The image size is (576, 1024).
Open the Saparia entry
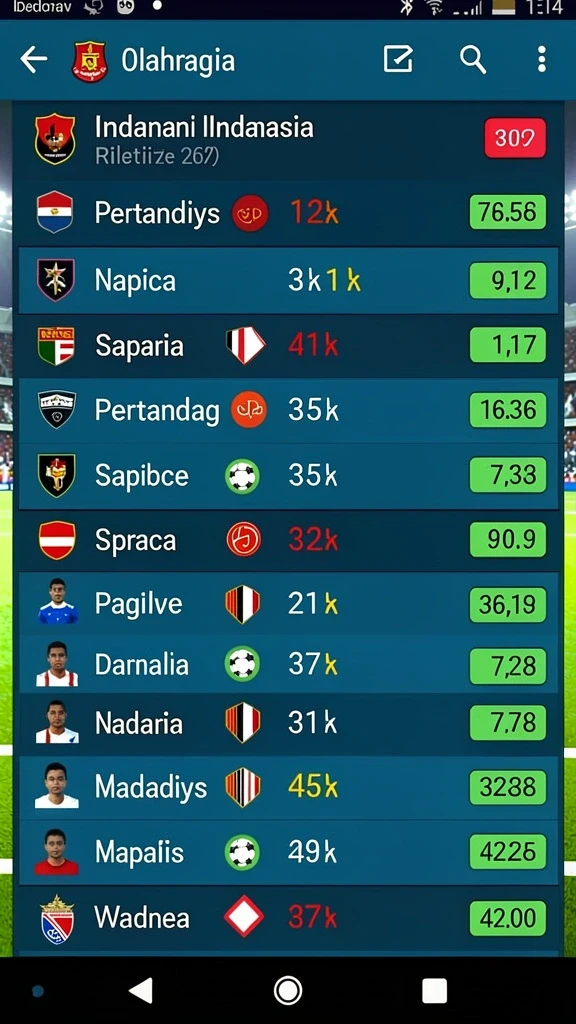coord(288,345)
